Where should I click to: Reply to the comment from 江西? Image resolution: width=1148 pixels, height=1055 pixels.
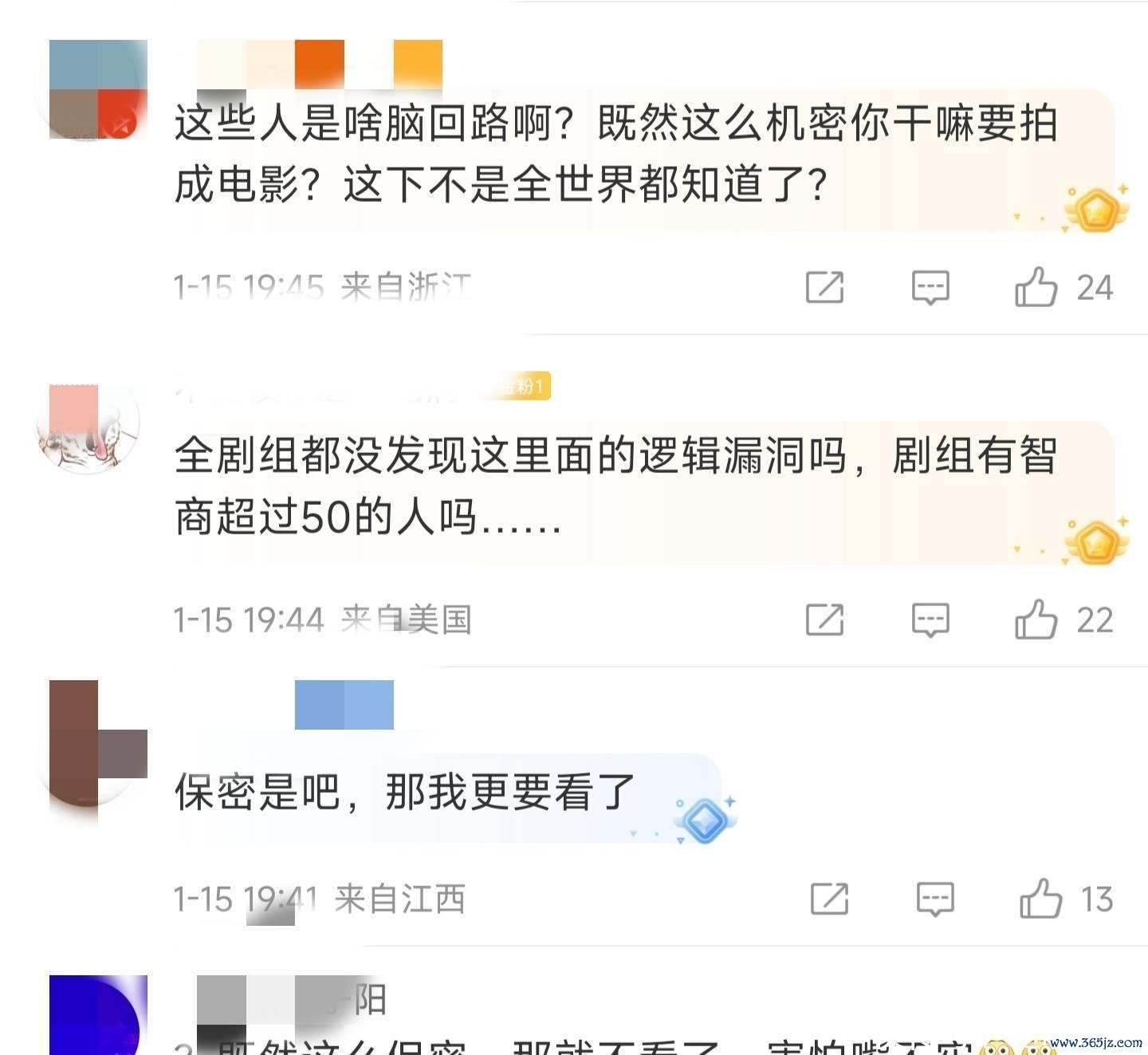click(935, 899)
